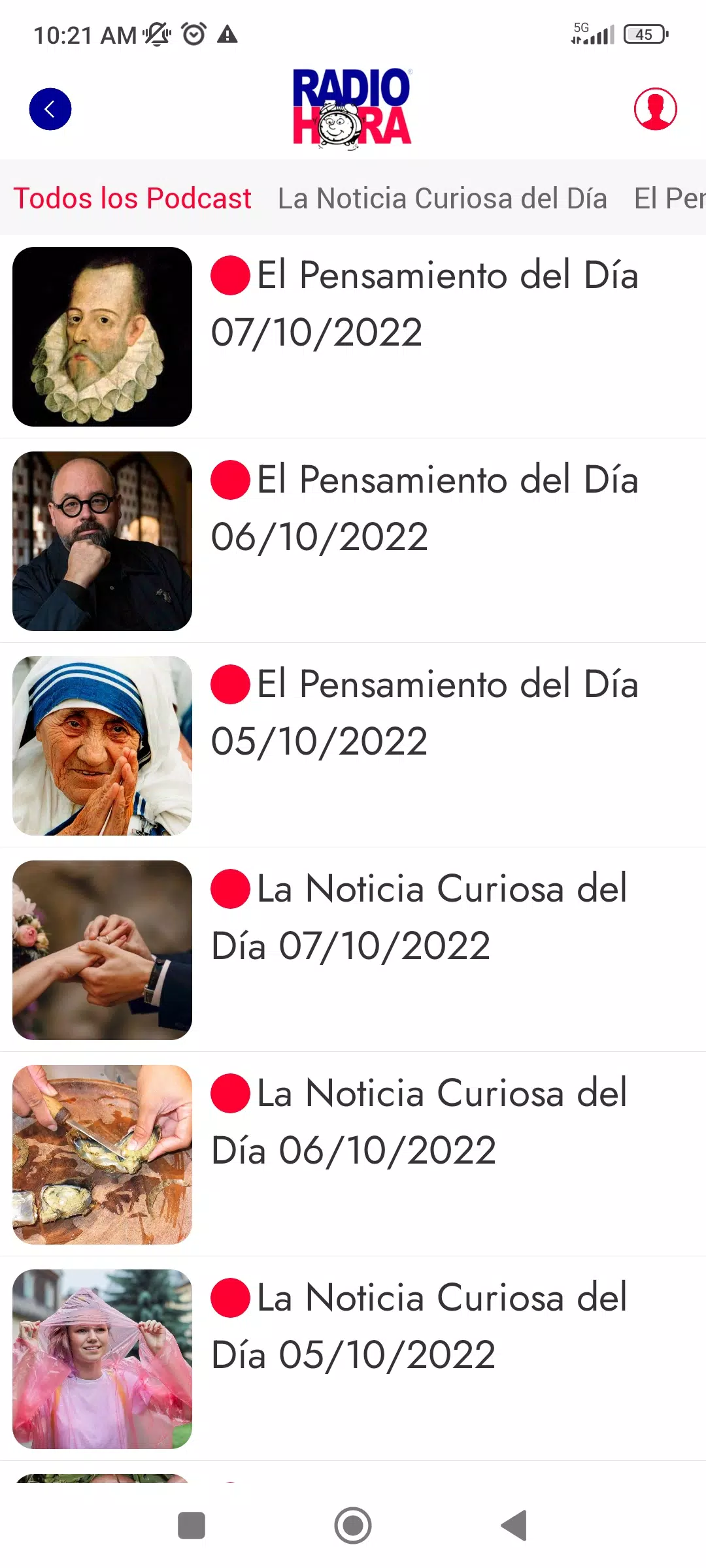Viewport: 706px width, 1568px height.
Task: Open the user profile icon
Action: (655, 109)
